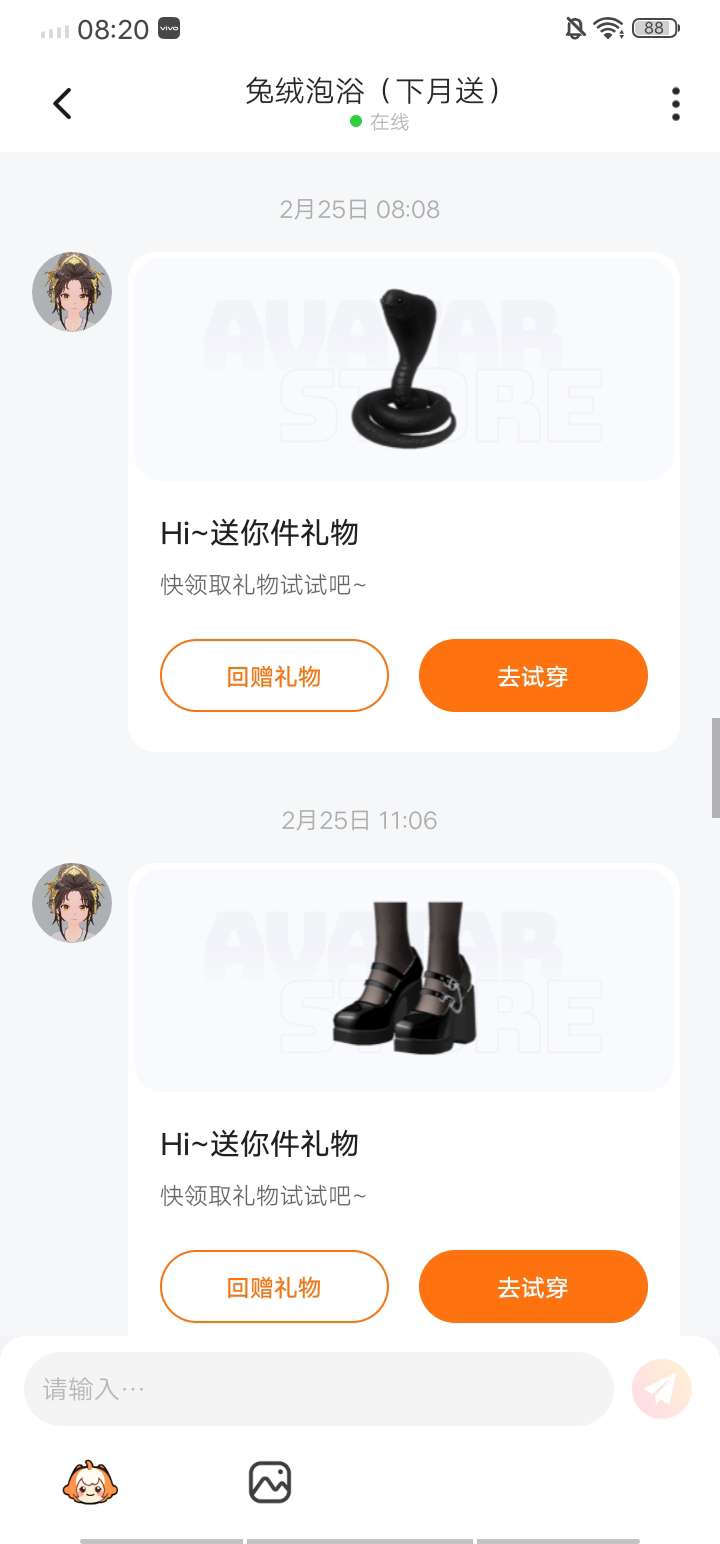The image size is (720, 1544).
Task: Open sender's avatar beside 08:08 message
Action: point(72,292)
